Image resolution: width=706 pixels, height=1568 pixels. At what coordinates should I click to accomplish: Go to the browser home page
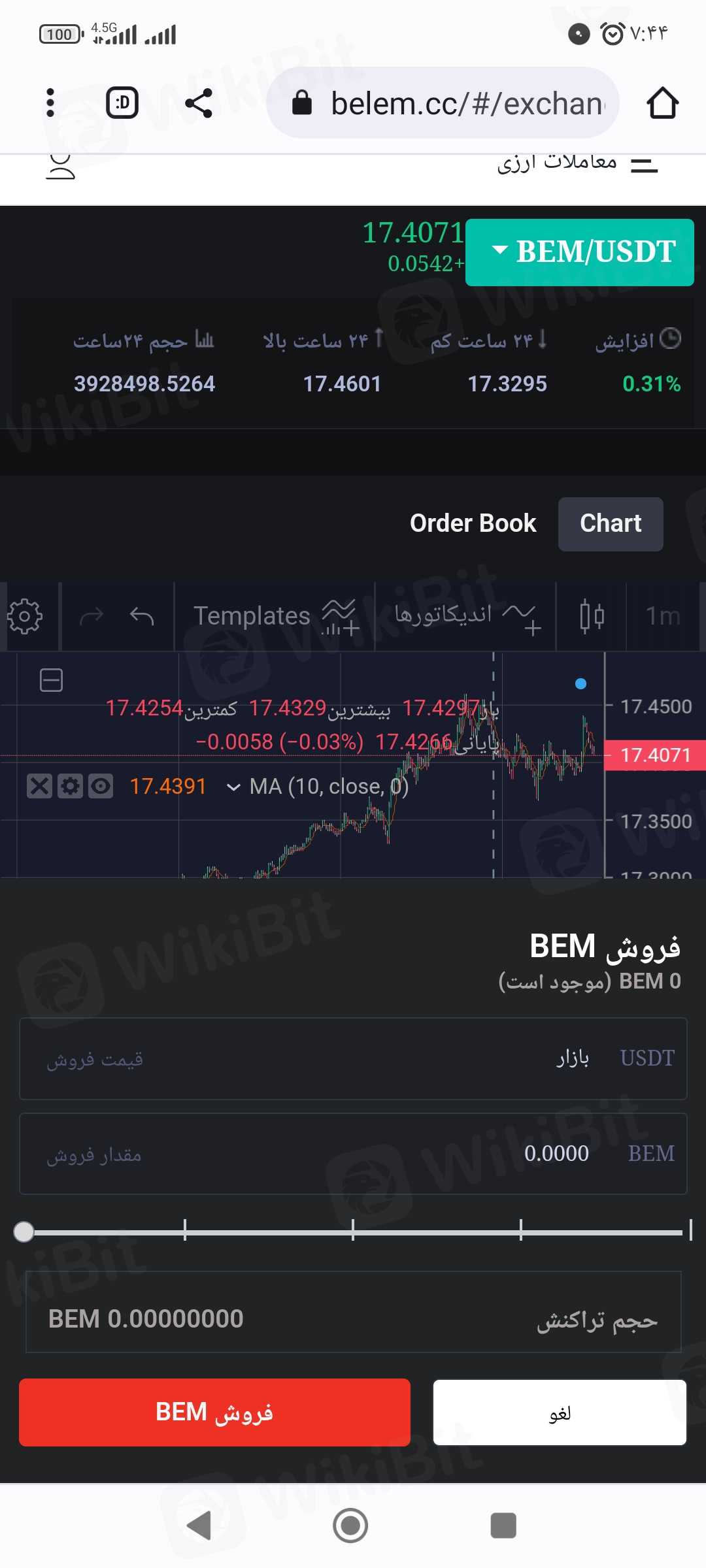662,103
